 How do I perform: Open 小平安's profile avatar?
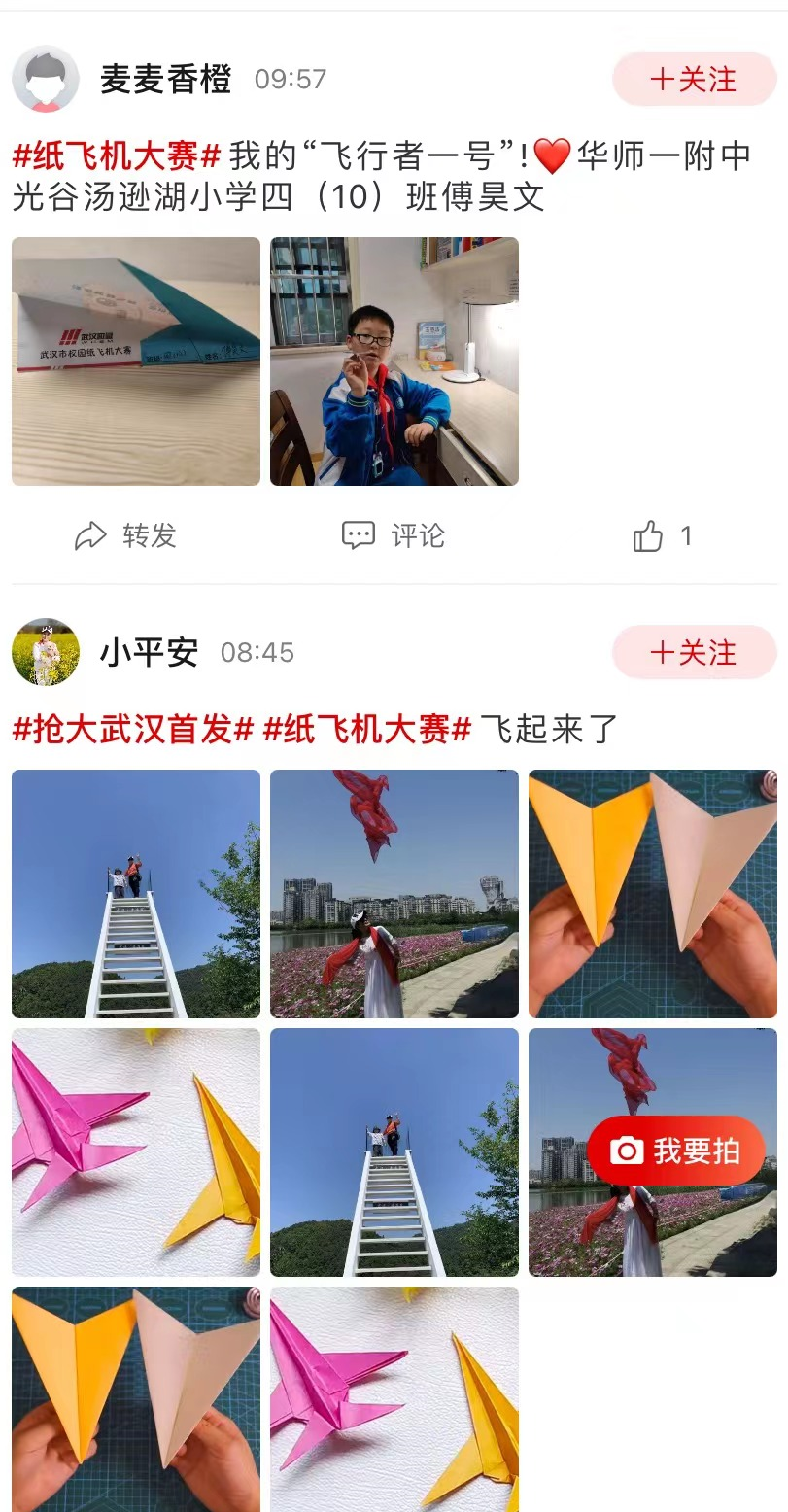[46, 652]
